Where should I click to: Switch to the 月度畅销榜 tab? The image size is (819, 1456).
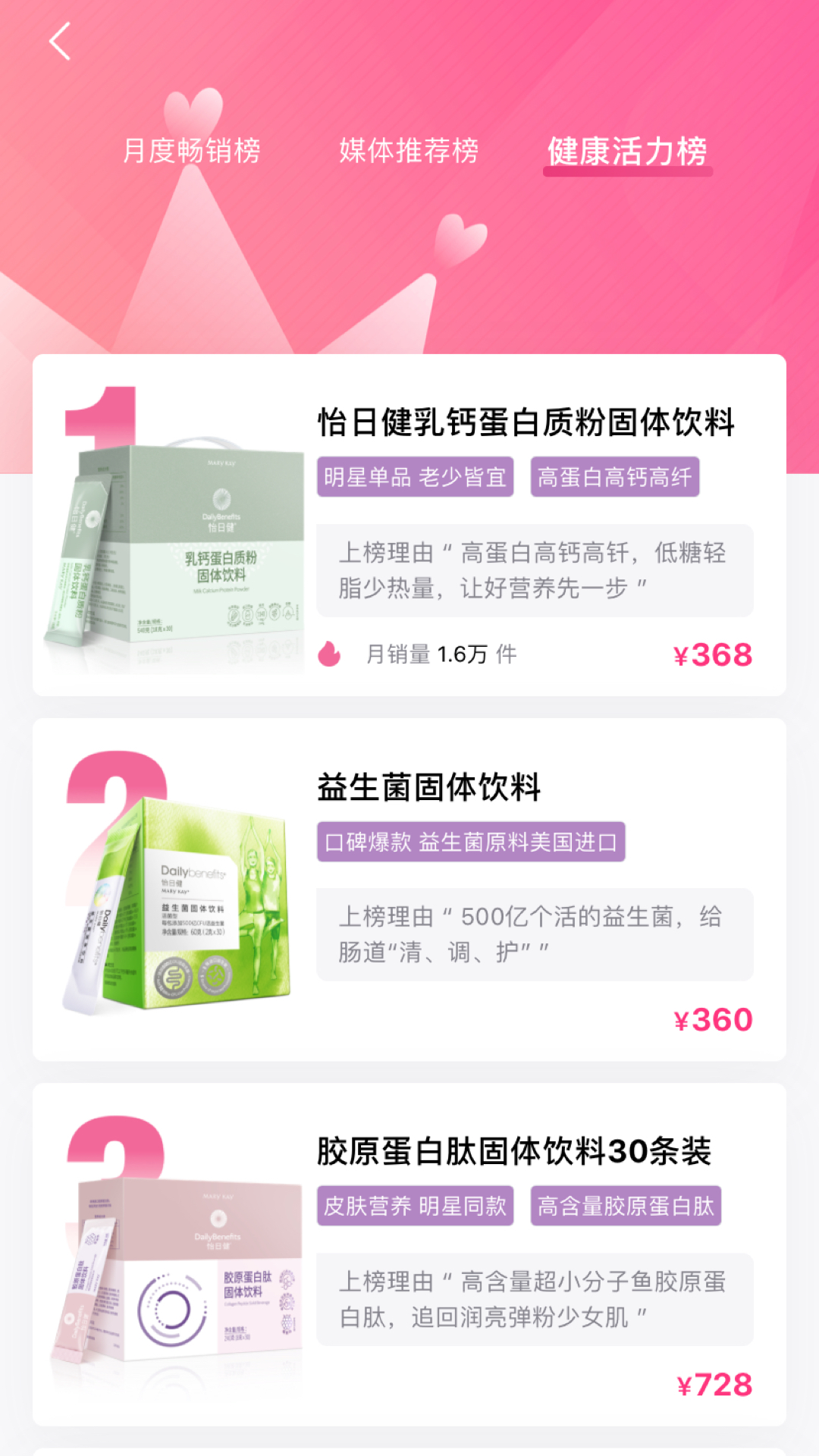click(192, 151)
